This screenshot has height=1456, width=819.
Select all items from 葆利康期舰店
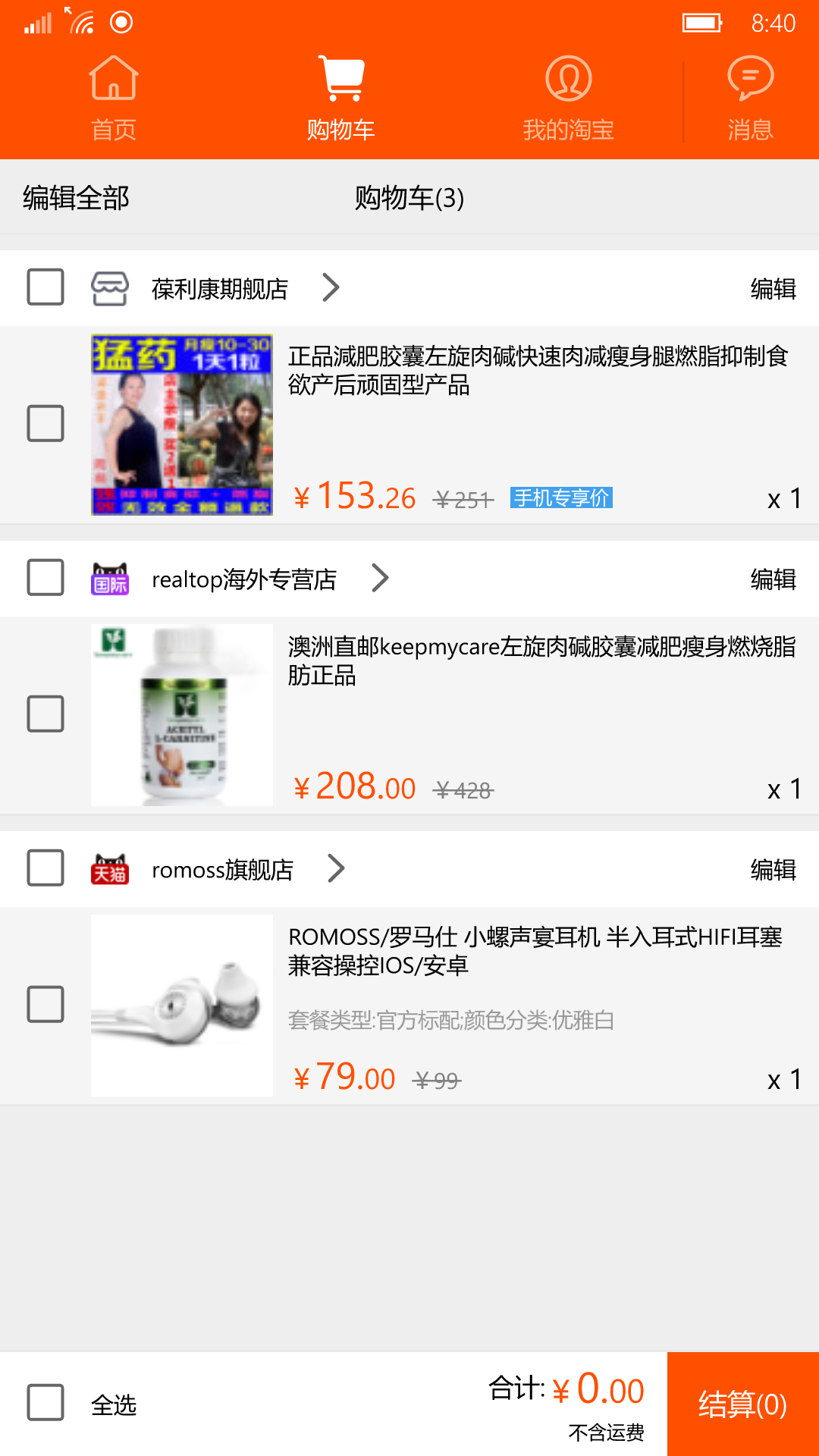45,287
